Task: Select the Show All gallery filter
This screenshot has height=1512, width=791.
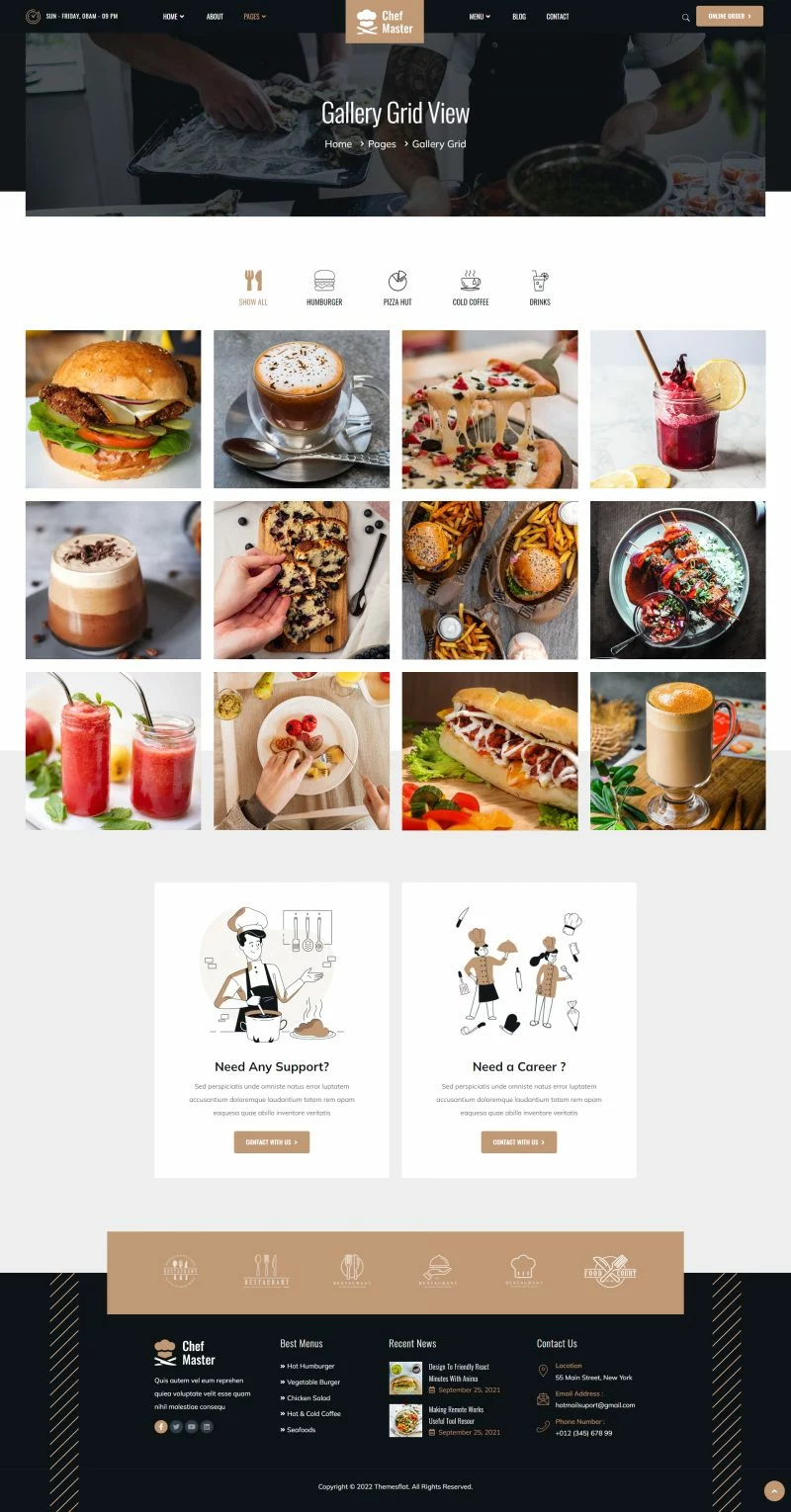Action: [253, 288]
